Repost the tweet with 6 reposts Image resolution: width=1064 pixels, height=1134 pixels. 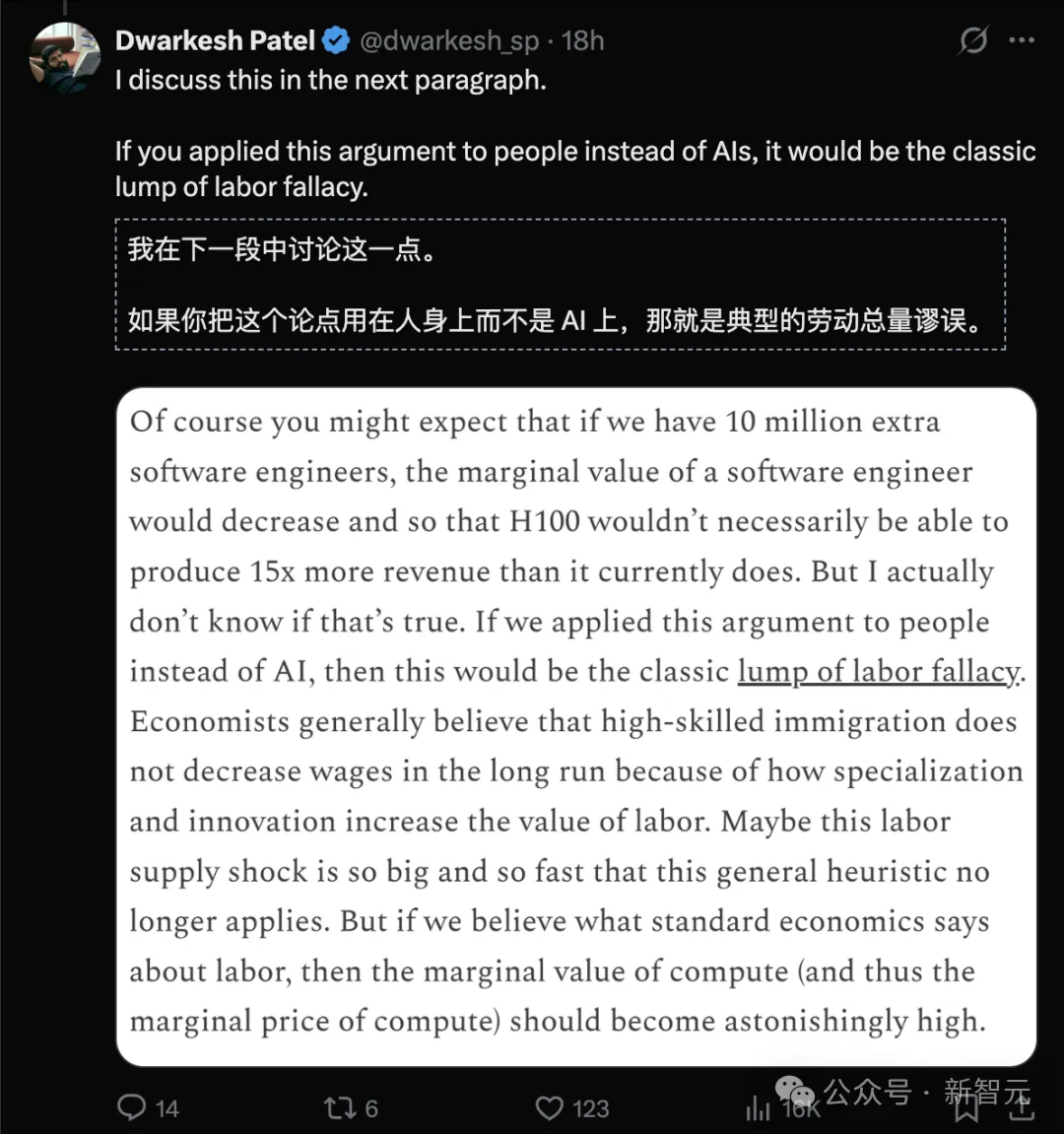coord(351,1108)
